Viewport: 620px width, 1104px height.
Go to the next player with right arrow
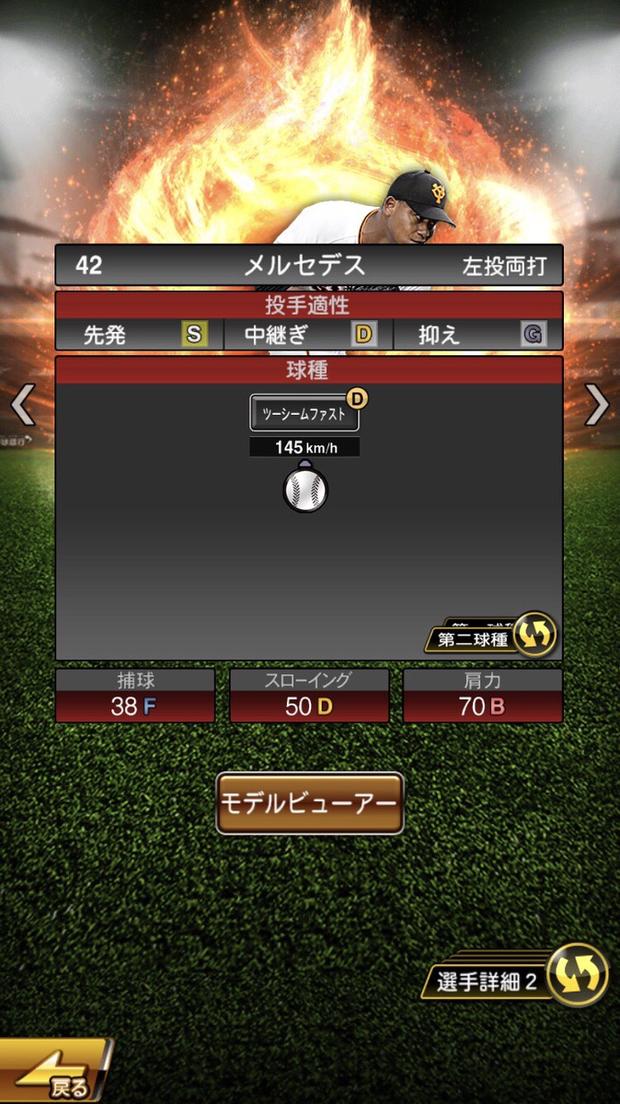(x=597, y=405)
